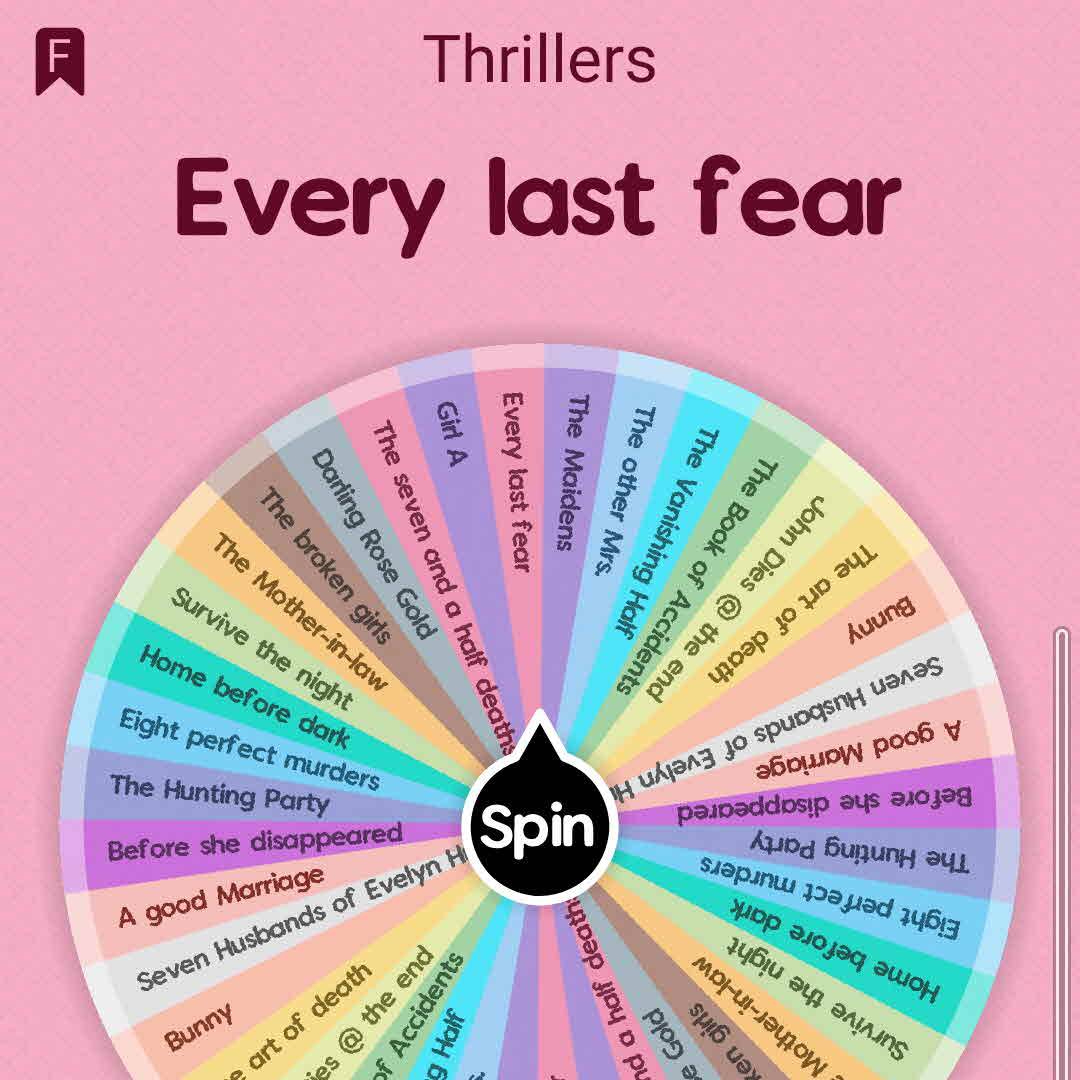Open the bookmark icon at the top
Image resolution: width=1080 pixels, height=1080 pixels.
(x=60, y=61)
